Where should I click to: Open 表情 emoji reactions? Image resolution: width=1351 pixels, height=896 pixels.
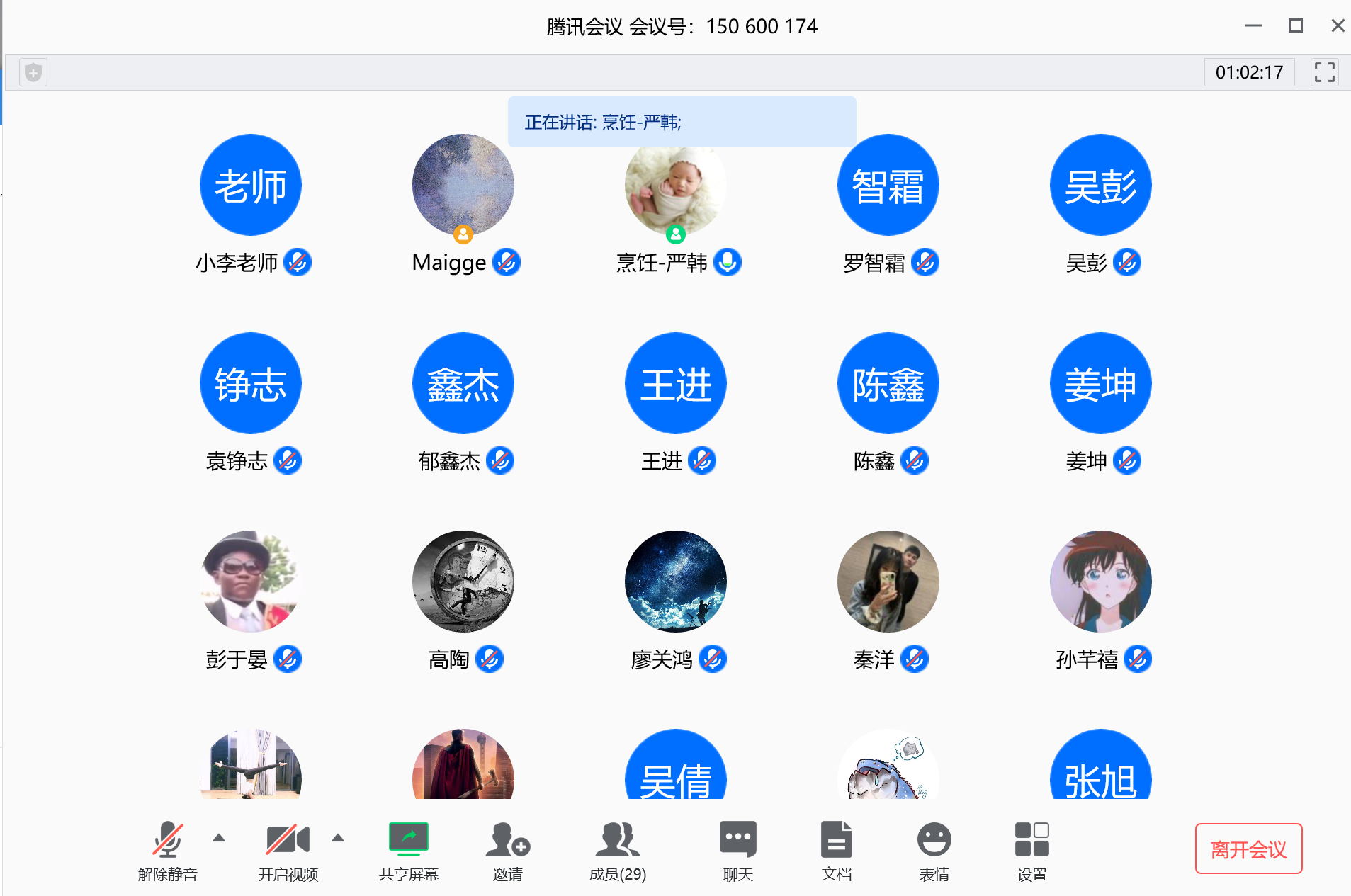pos(934,850)
